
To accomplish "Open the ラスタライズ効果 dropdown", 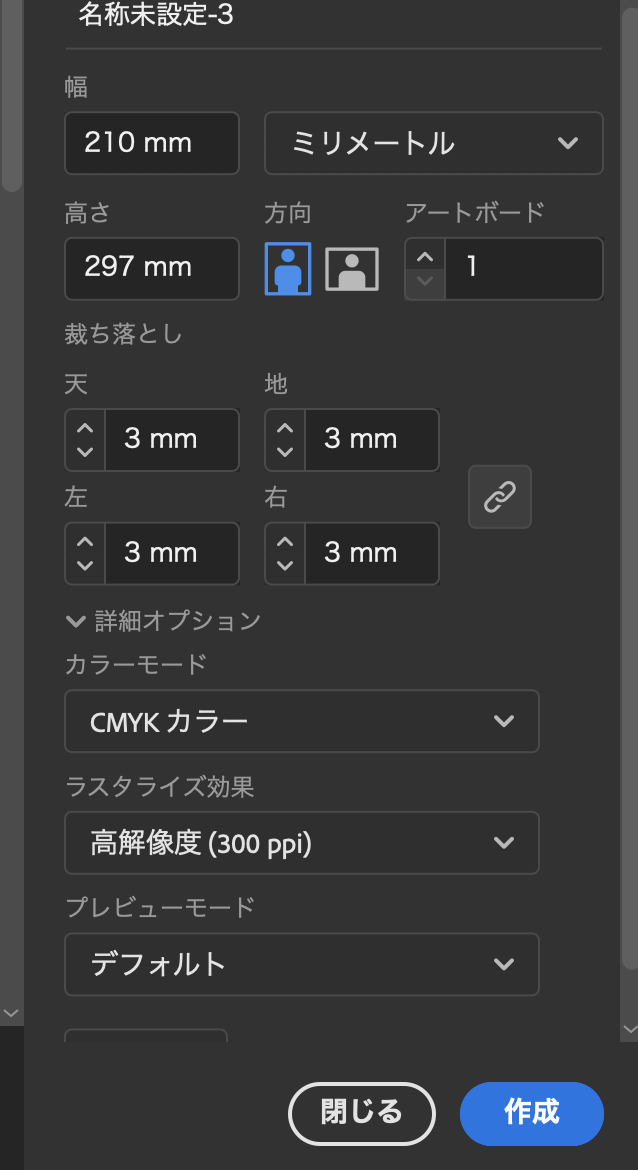I will (301, 842).
